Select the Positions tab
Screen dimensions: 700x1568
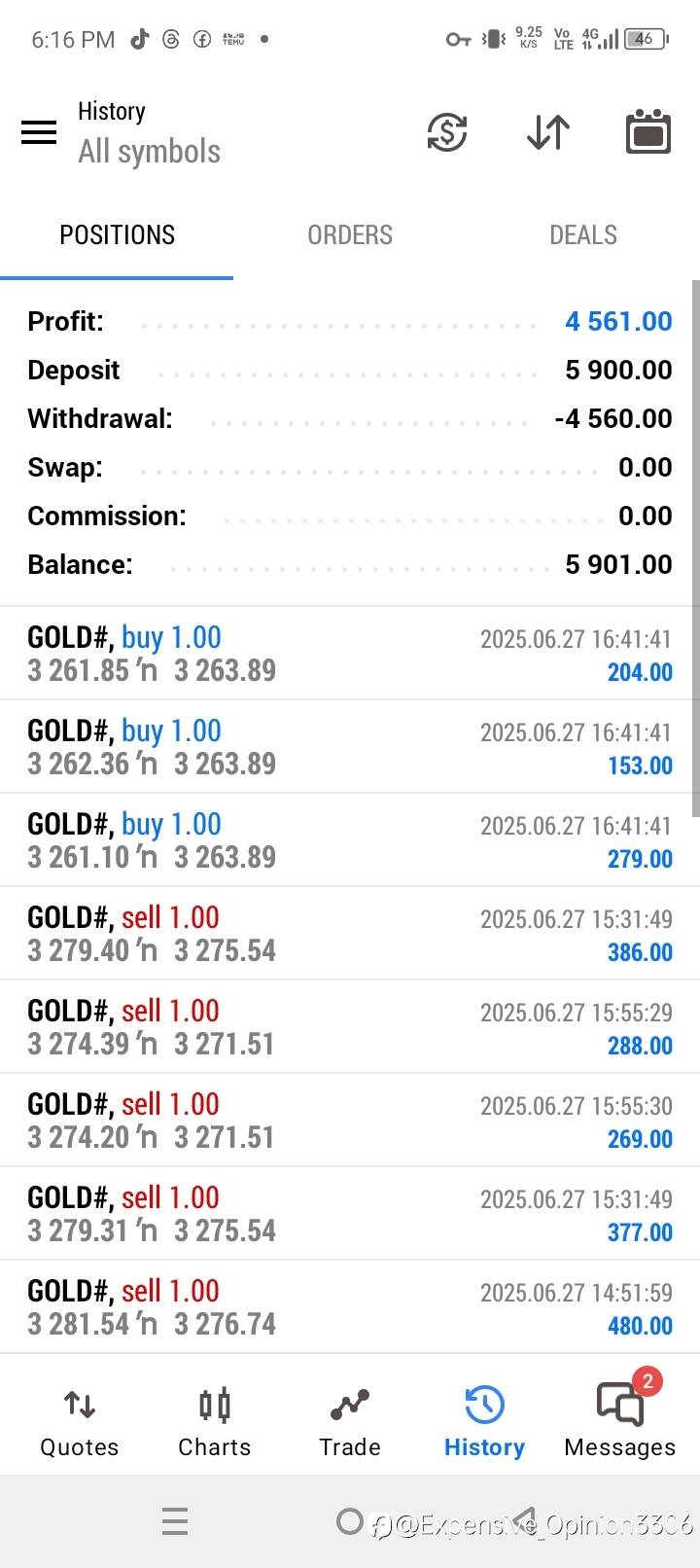point(117,235)
